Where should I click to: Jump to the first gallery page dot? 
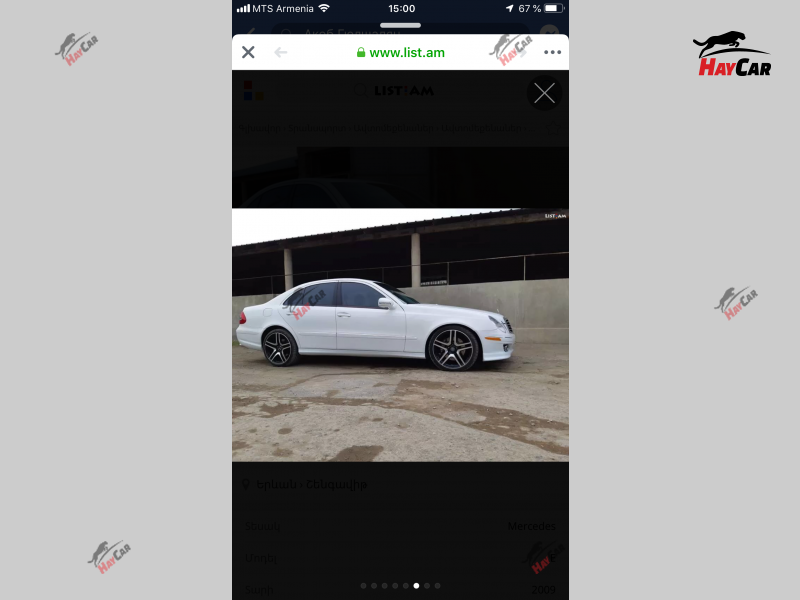pos(363,585)
